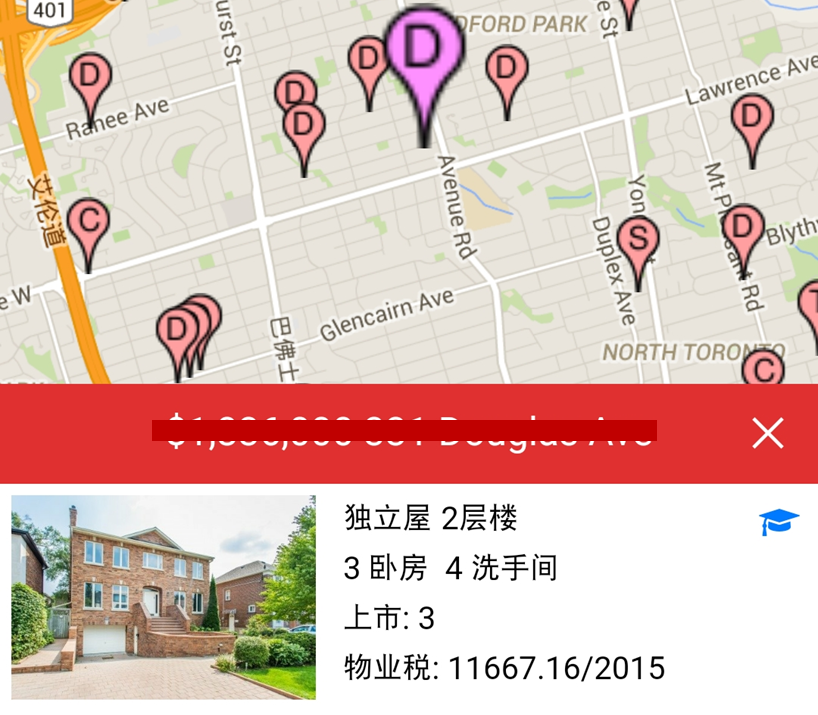The width and height of the screenshot is (818, 715).
Task: Select the D pin near Ranee Ave
Action: pos(90,76)
